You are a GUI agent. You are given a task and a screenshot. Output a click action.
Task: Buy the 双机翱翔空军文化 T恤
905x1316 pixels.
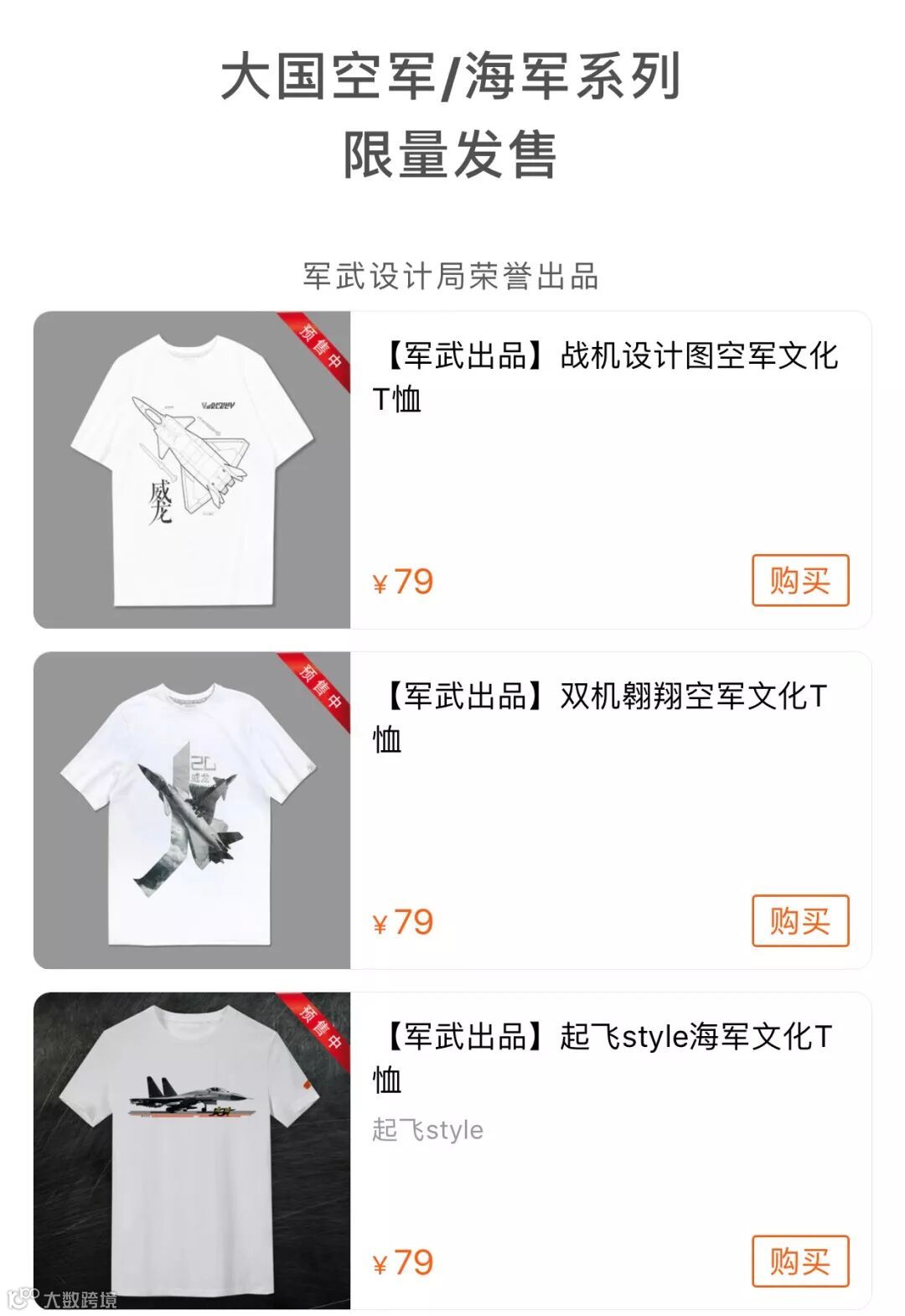(x=799, y=920)
